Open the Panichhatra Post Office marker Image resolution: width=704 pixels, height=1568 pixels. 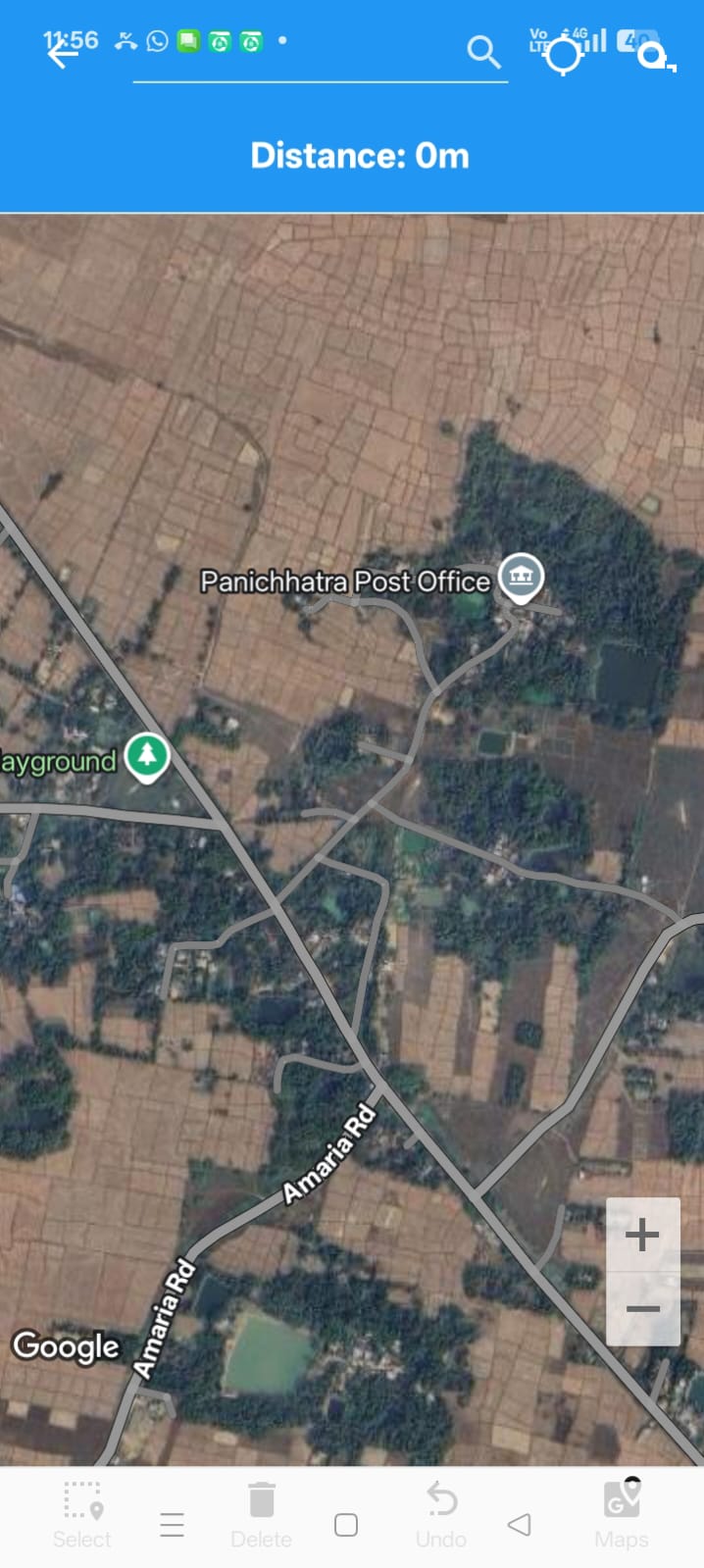521,577
